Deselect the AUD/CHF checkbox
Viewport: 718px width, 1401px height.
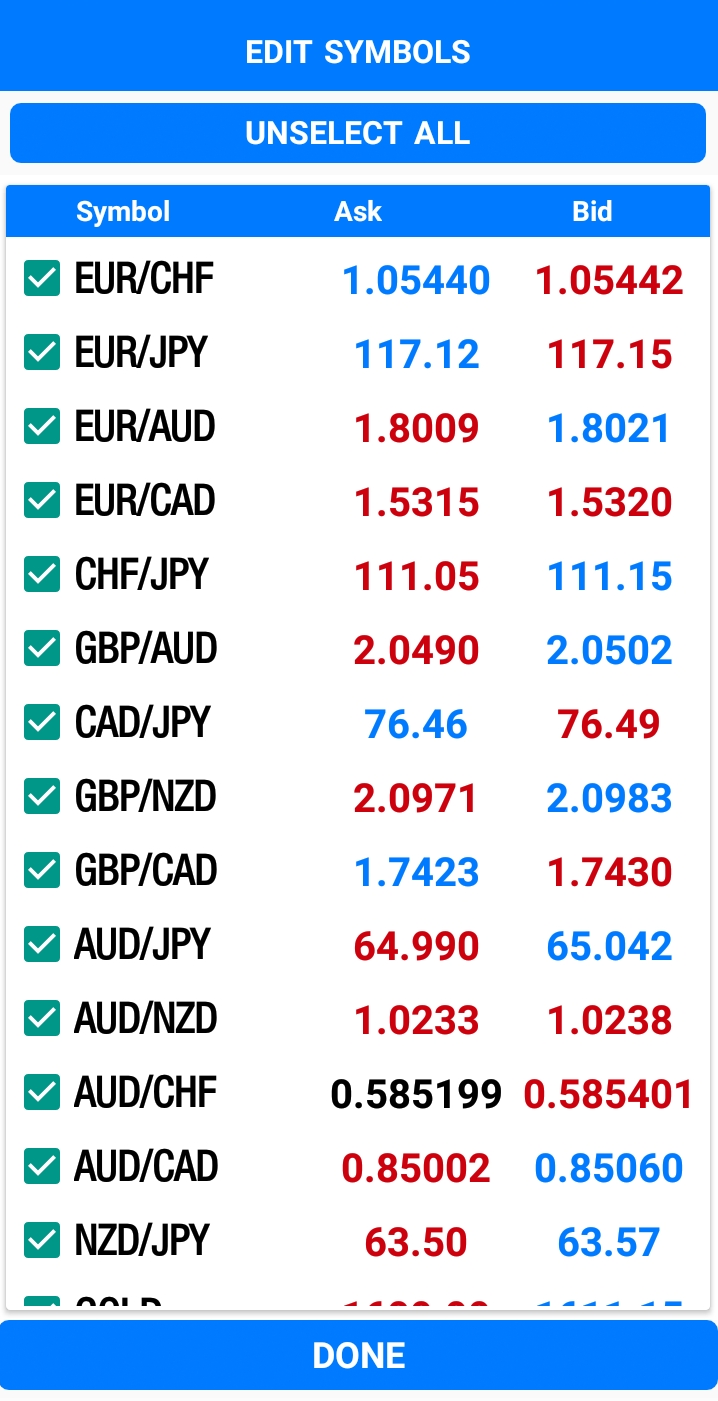[42, 1093]
